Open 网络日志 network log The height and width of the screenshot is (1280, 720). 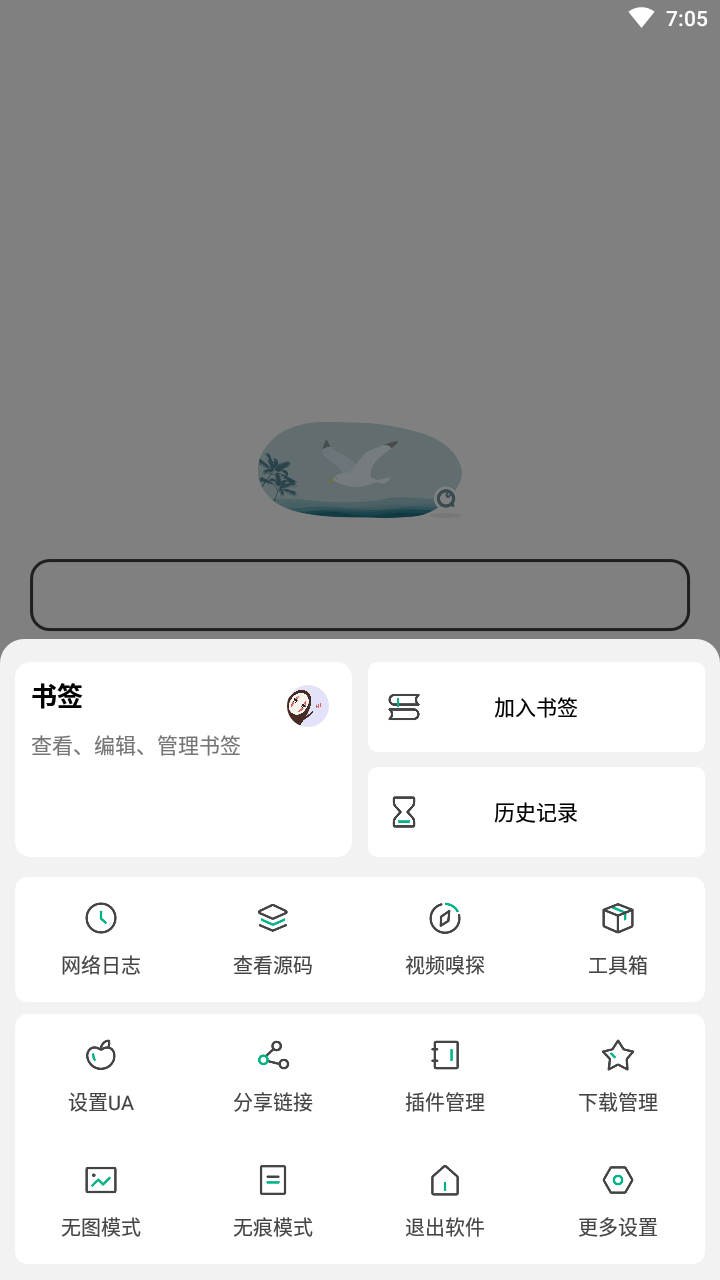tap(101, 938)
